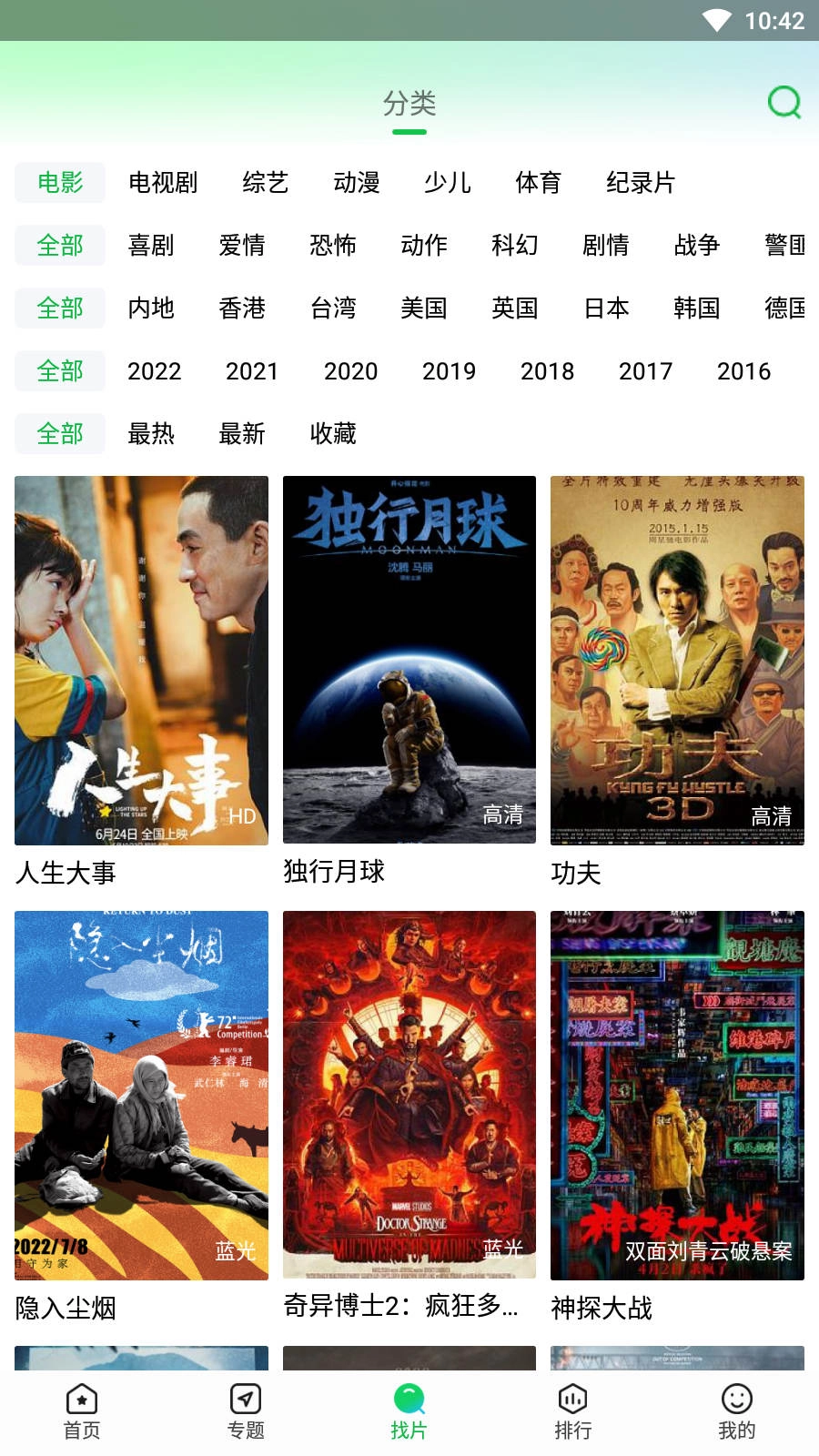View the 独行月球 movie card
Viewport: 819px width, 1456px height.
(x=409, y=661)
